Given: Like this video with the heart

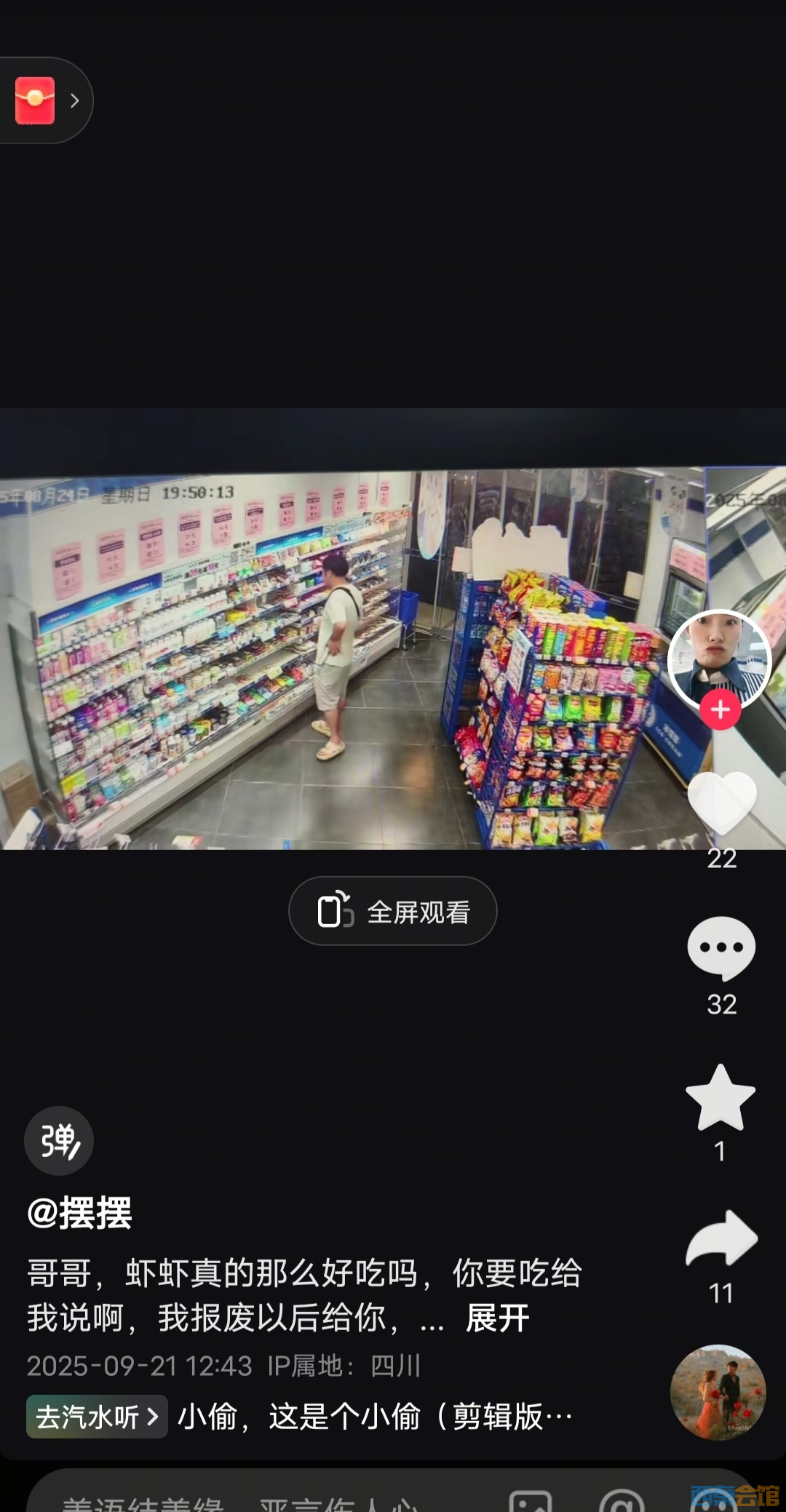Looking at the screenshot, I should (x=721, y=803).
